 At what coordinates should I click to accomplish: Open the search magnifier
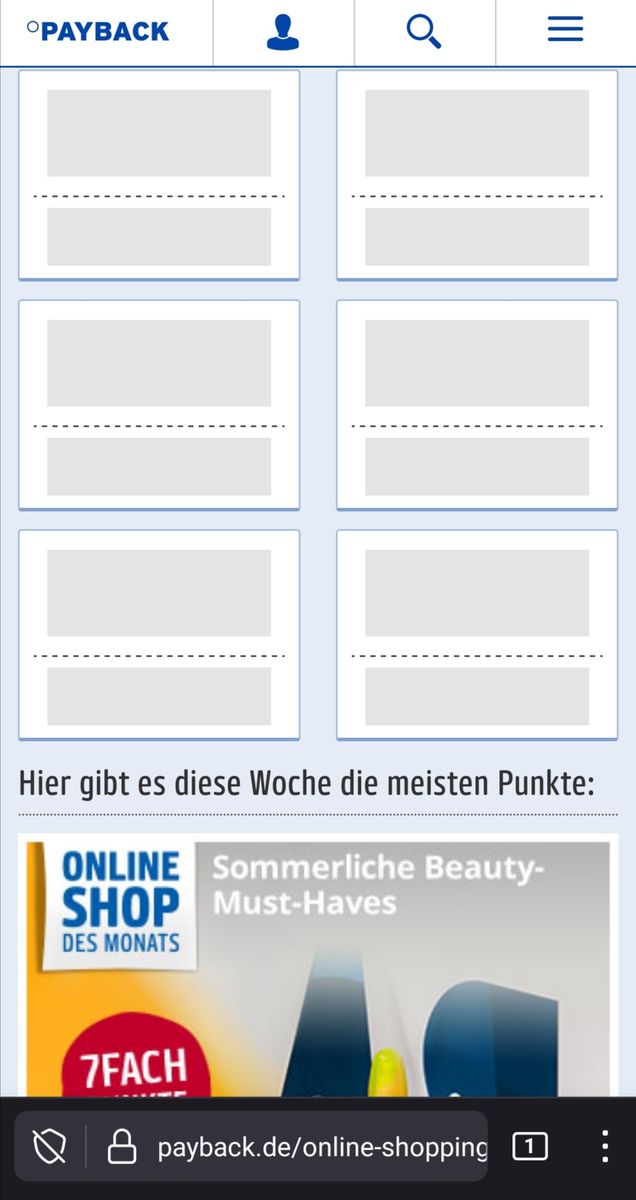pyautogui.click(x=424, y=32)
